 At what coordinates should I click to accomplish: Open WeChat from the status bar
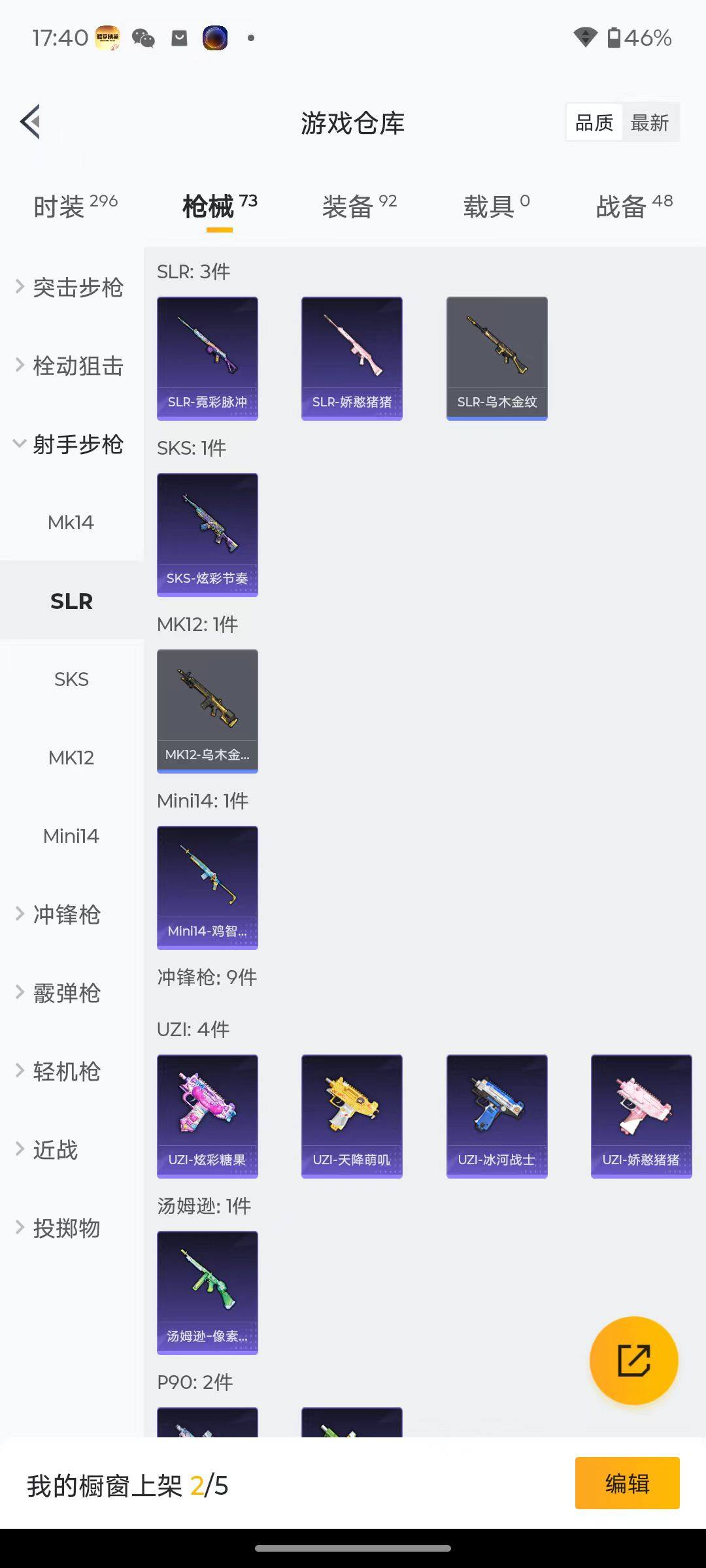pos(145,38)
